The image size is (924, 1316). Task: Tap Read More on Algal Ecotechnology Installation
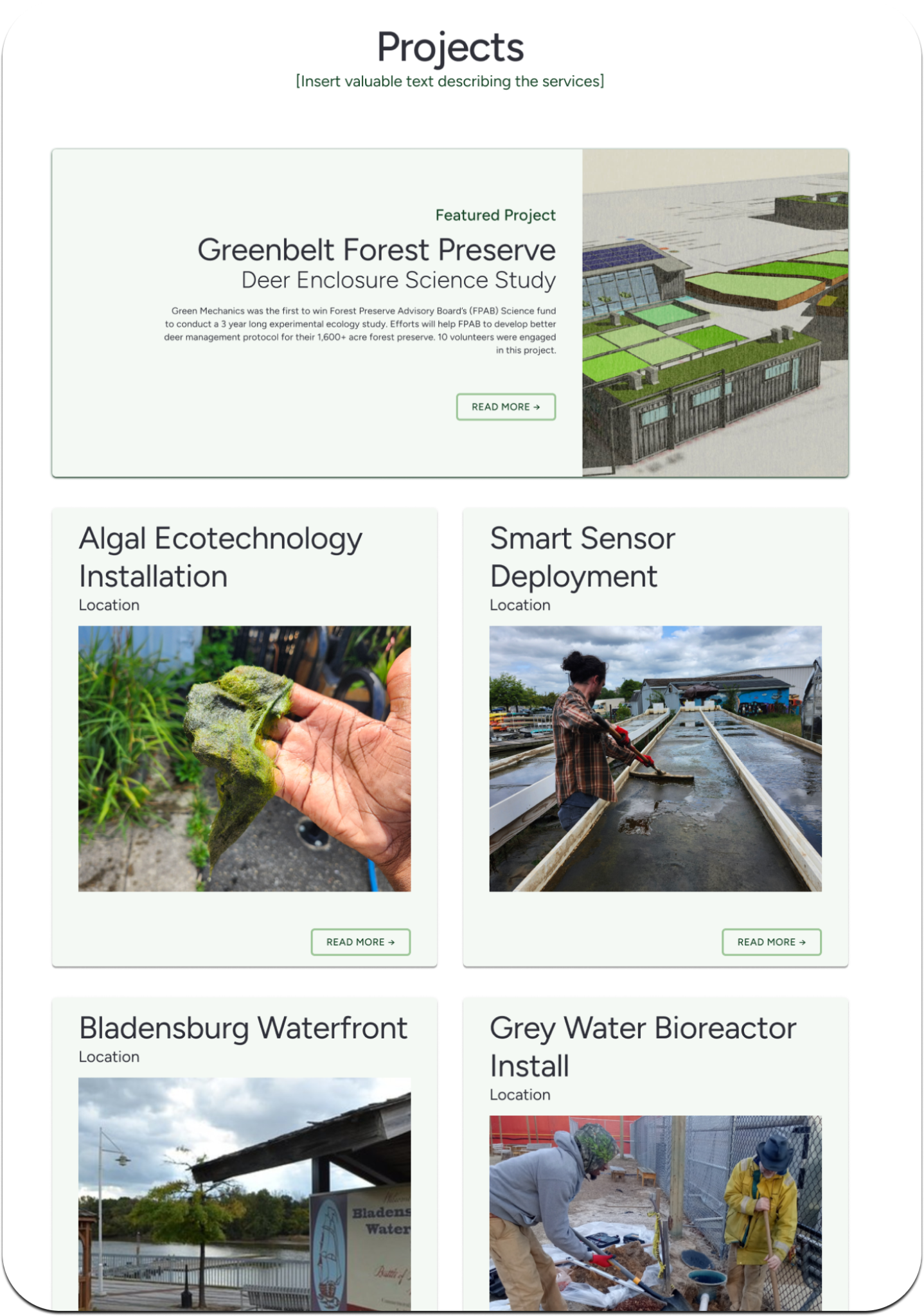[x=360, y=942]
